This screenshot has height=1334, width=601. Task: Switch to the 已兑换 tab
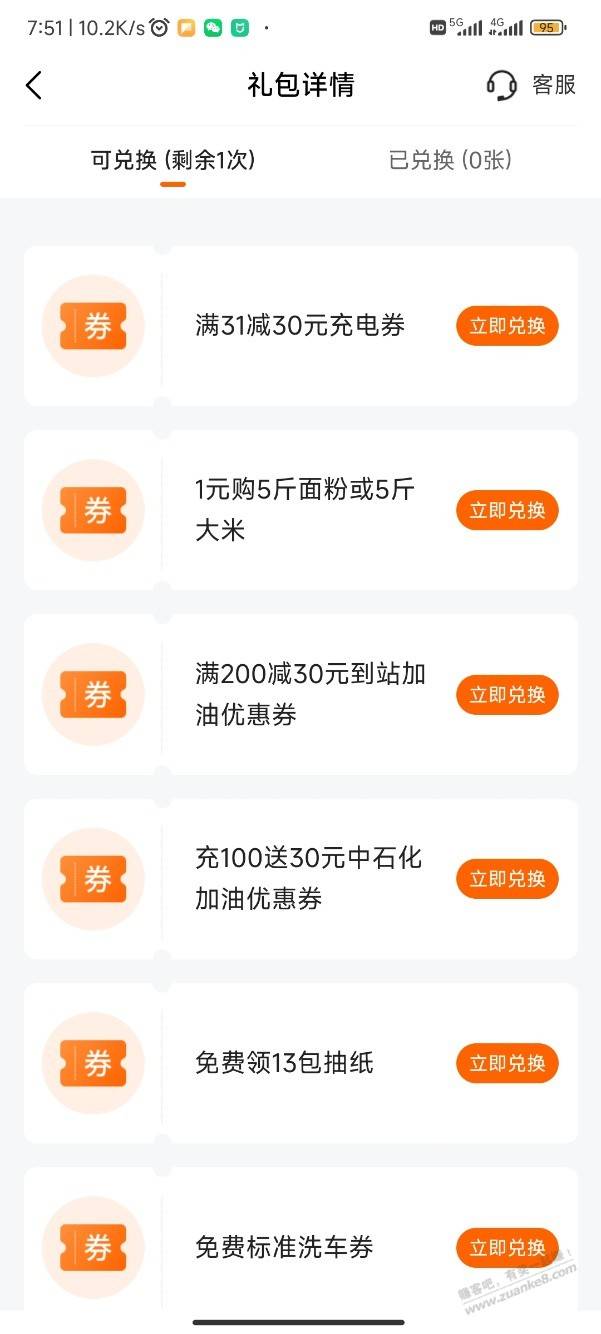pyautogui.click(x=450, y=160)
